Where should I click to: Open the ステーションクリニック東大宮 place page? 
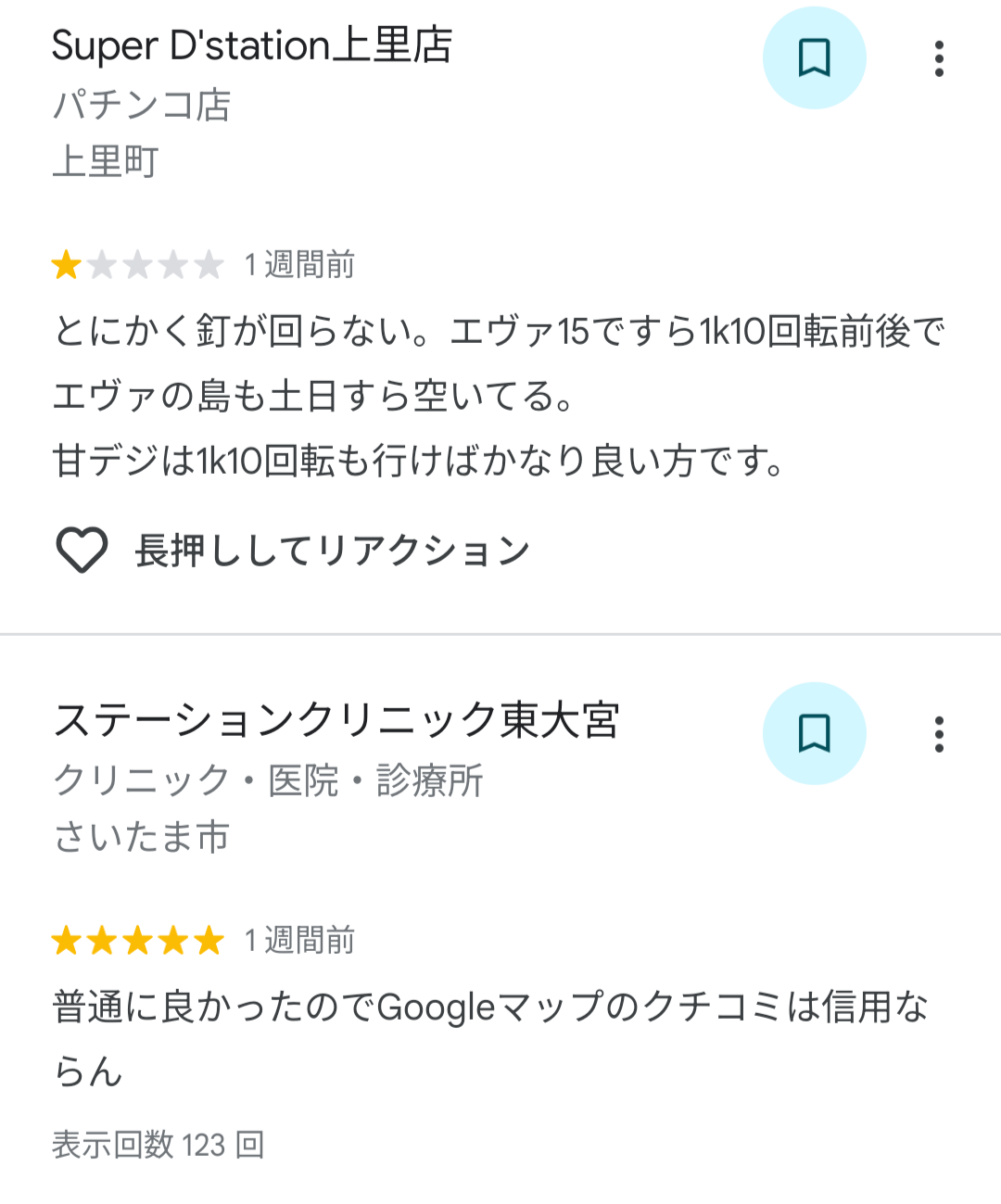336,721
